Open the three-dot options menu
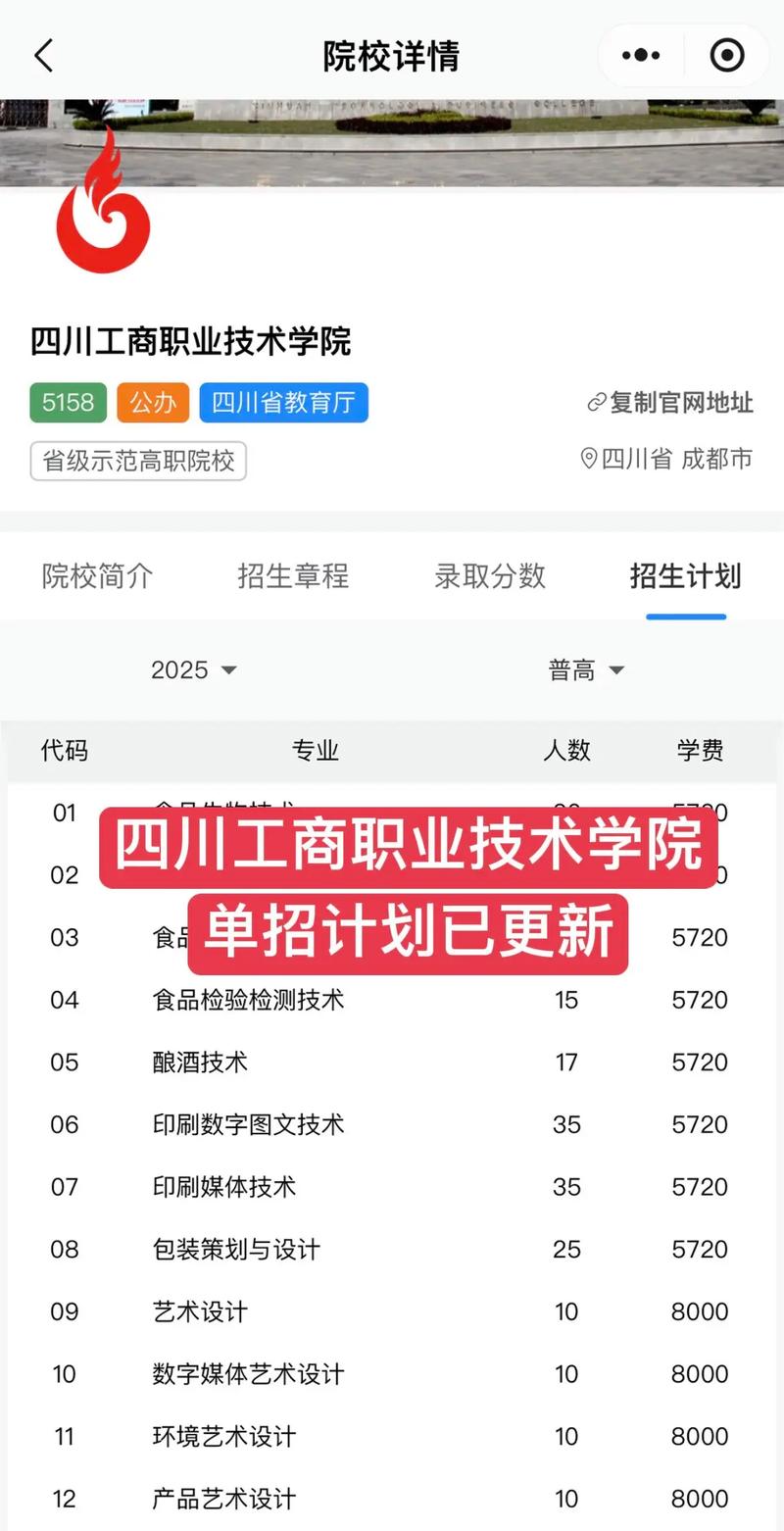The height and width of the screenshot is (1531, 784). point(640,56)
